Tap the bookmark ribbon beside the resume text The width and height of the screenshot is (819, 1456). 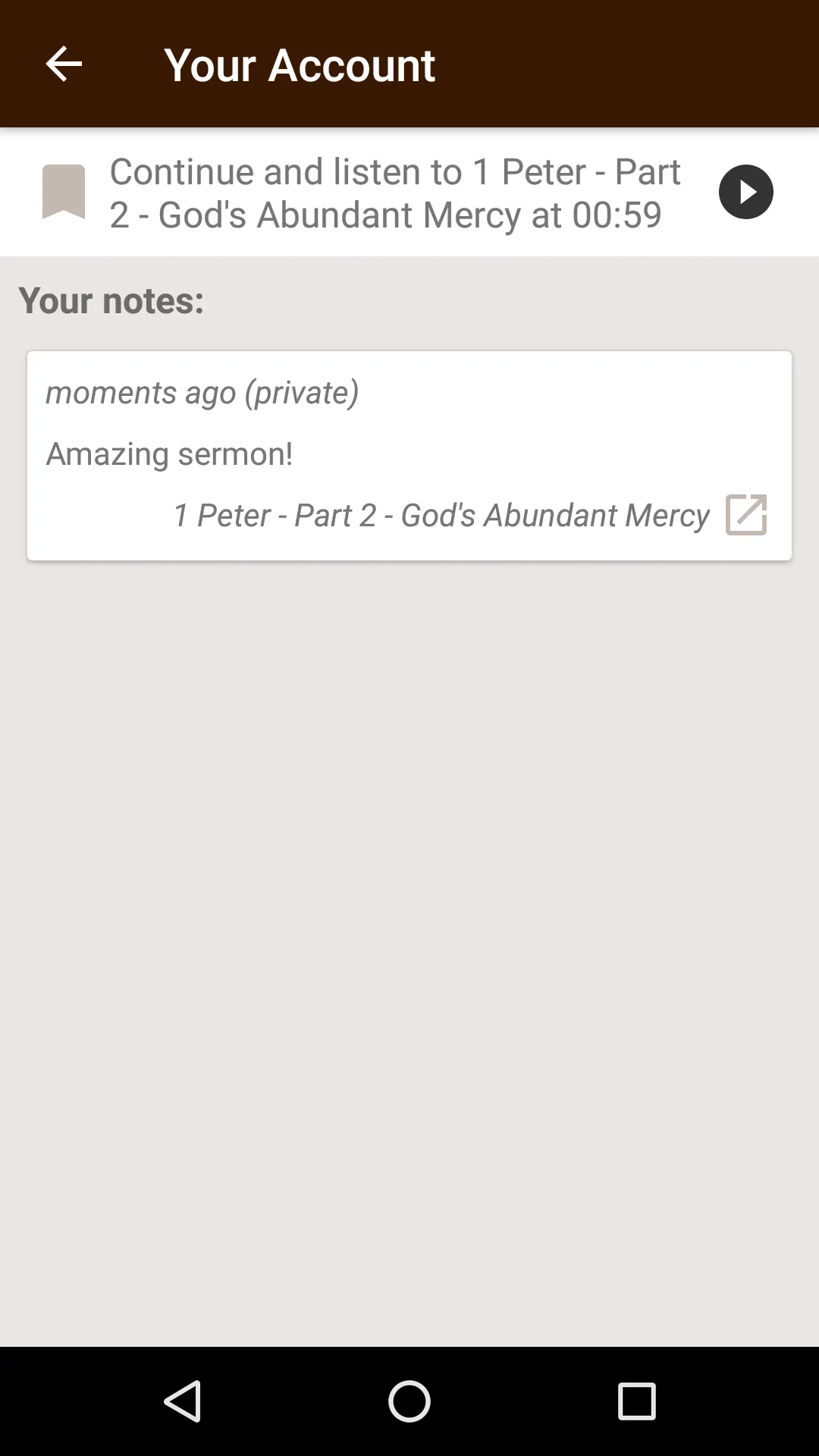[x=64, y=191]
